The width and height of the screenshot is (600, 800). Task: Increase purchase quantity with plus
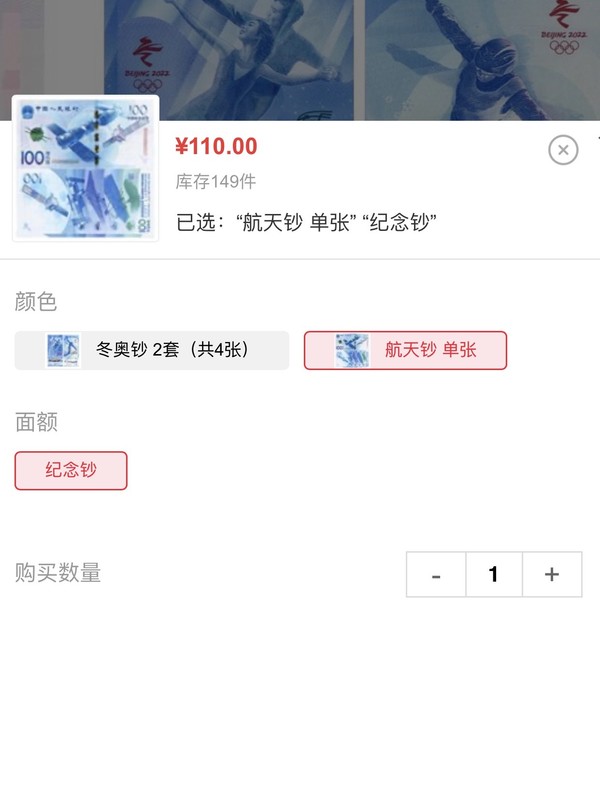552,574
